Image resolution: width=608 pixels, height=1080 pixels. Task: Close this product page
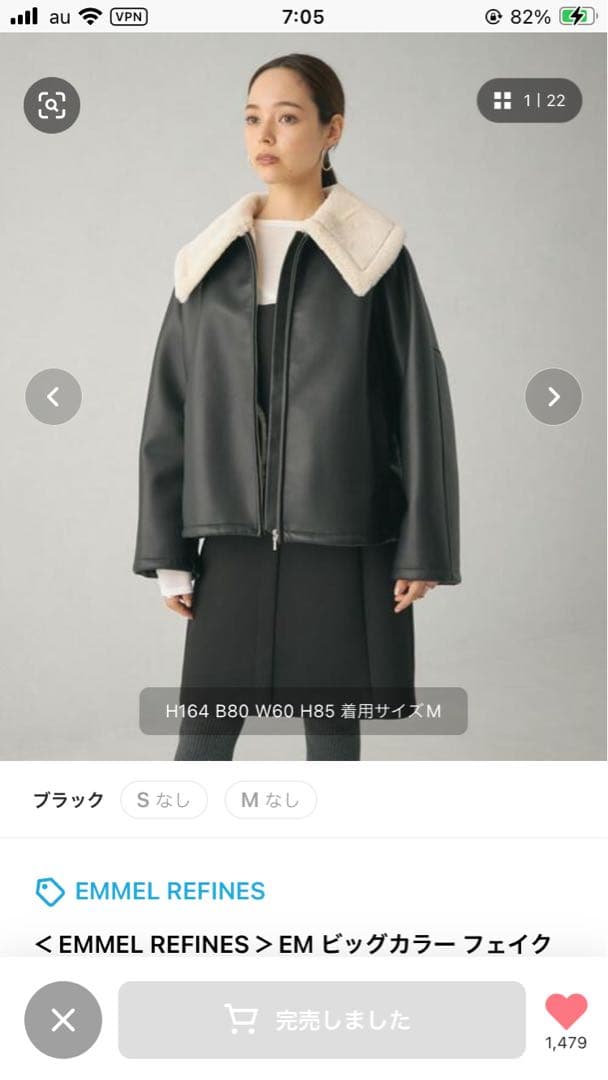[63, 1020]
